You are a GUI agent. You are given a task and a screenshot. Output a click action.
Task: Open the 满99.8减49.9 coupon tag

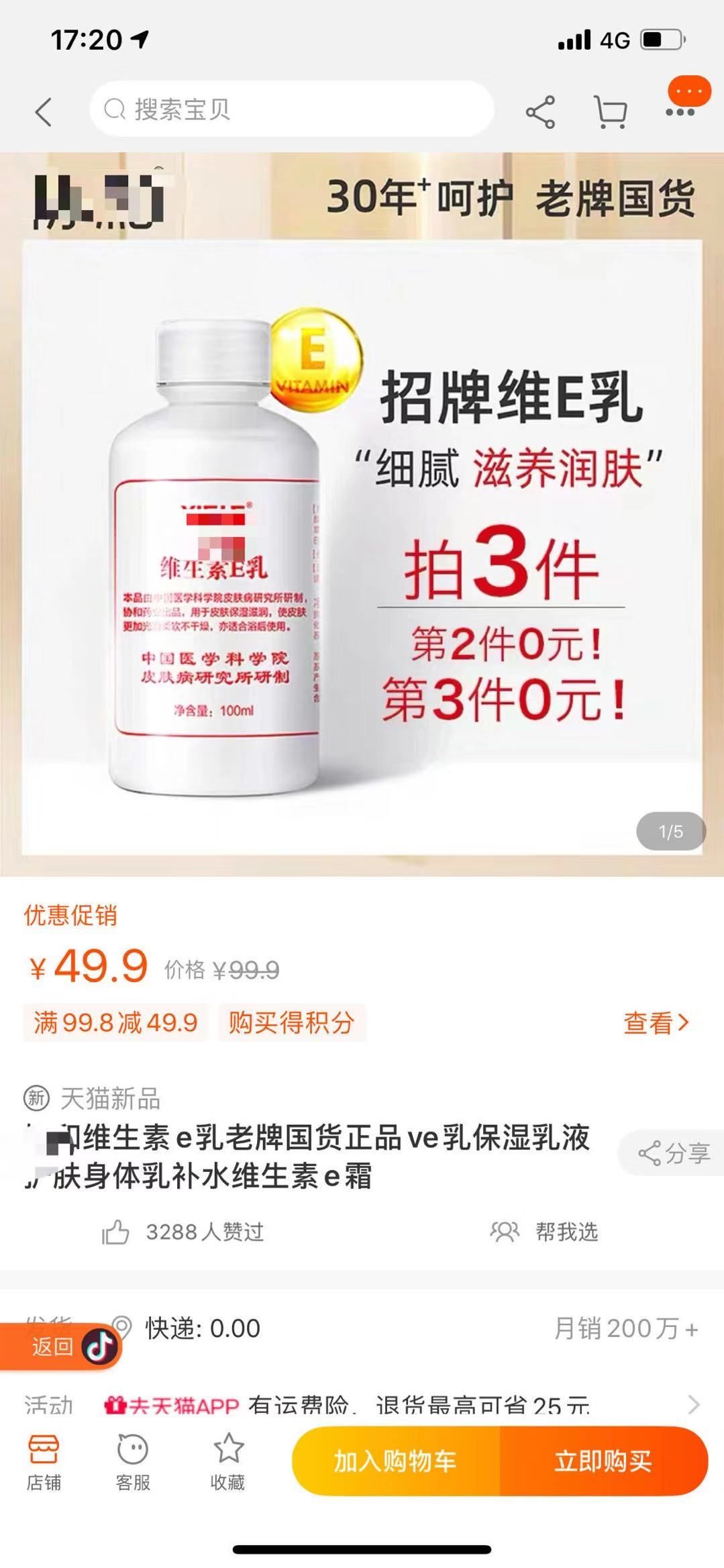(115, 1023)
